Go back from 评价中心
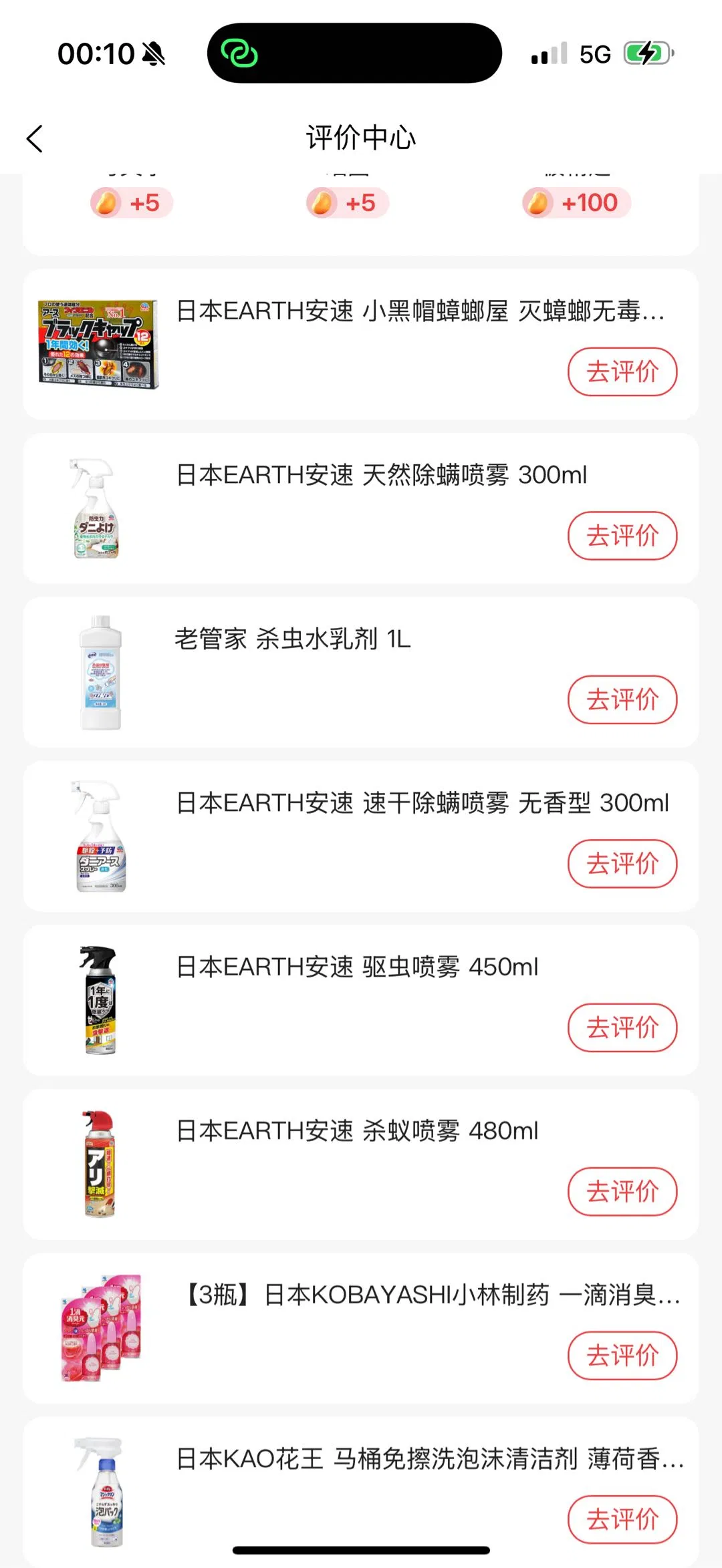Image resolution: width=722 pixels, height=1568 pixels. coord(35,139)
